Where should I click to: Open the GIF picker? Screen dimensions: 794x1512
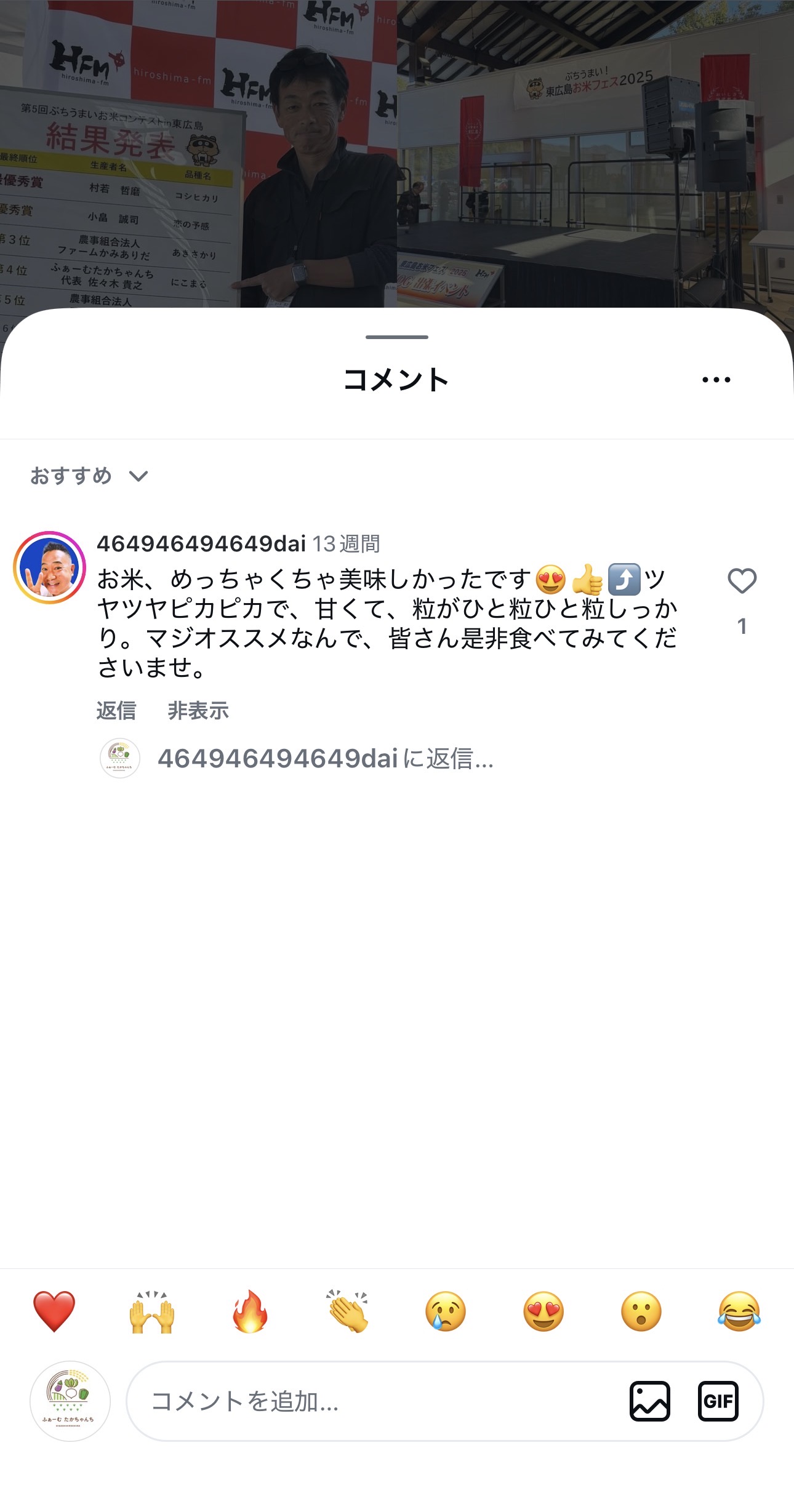(x=718, y=1401)
